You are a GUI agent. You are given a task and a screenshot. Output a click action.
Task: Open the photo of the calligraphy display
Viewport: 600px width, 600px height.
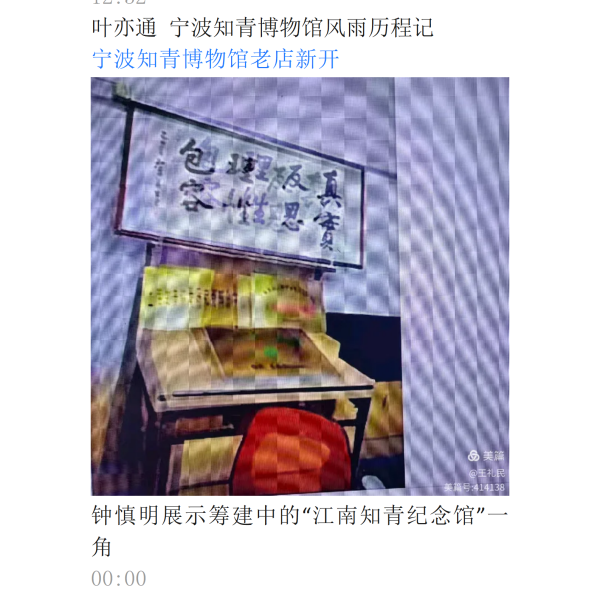[300, 286]
